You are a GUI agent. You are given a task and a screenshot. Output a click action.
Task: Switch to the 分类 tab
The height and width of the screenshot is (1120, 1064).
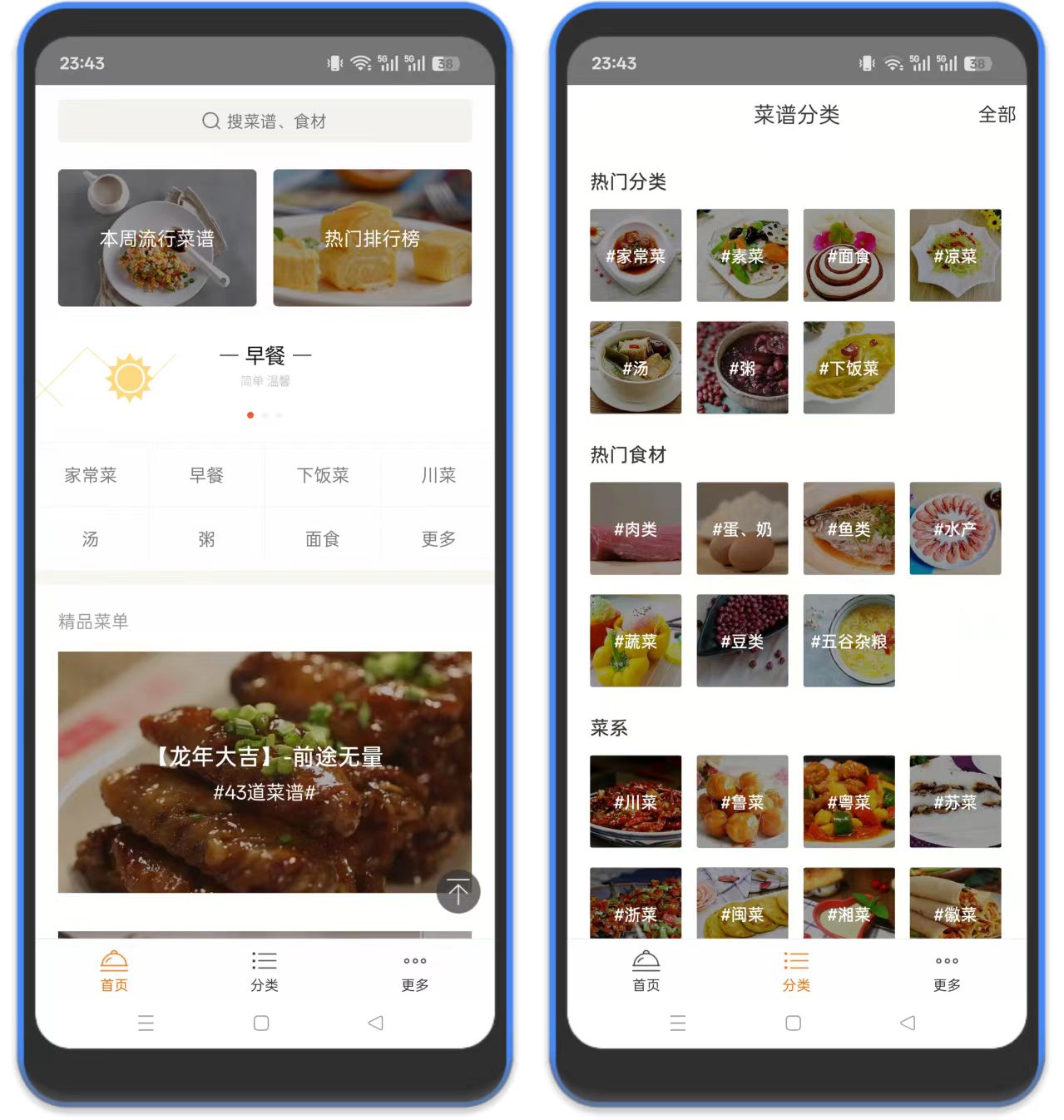265,969
